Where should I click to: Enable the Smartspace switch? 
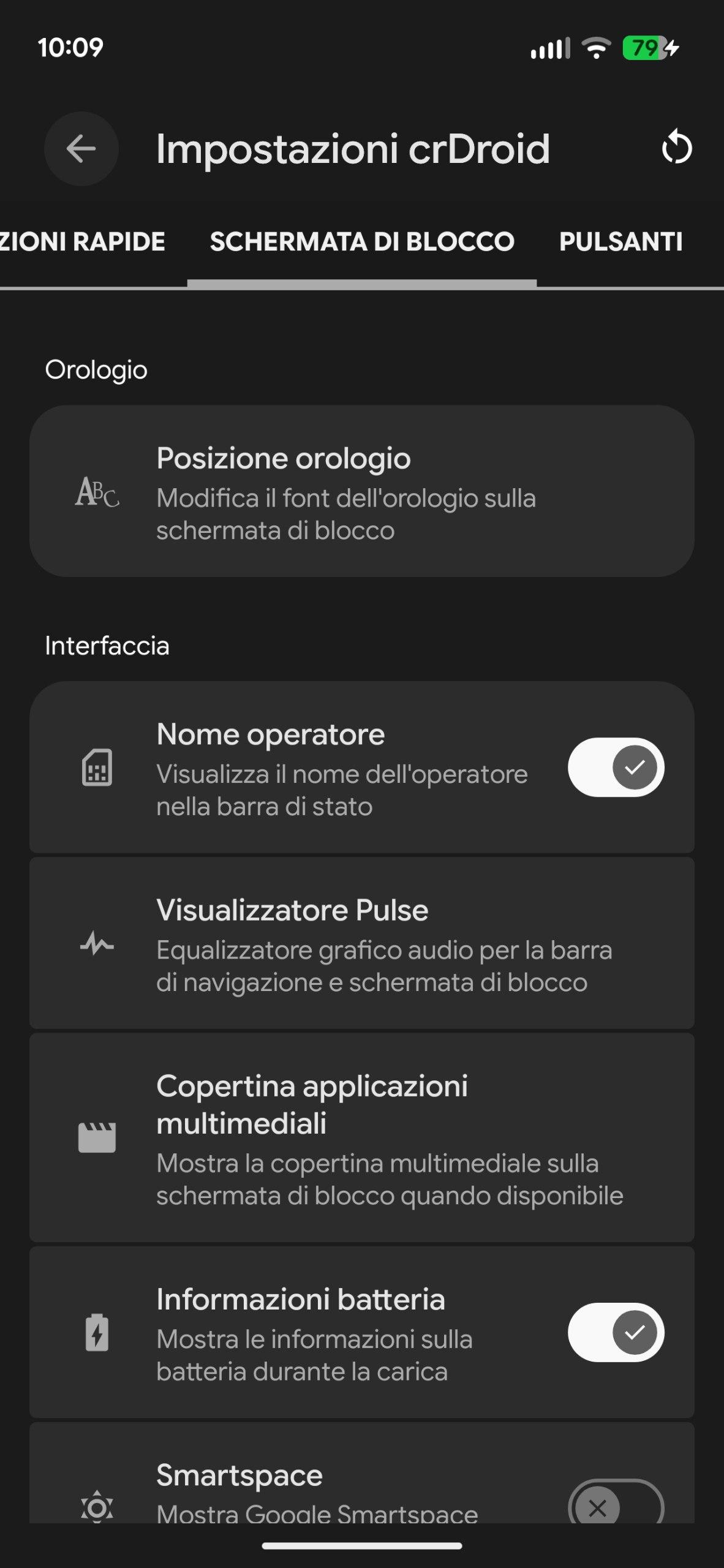click(616, 1506)
